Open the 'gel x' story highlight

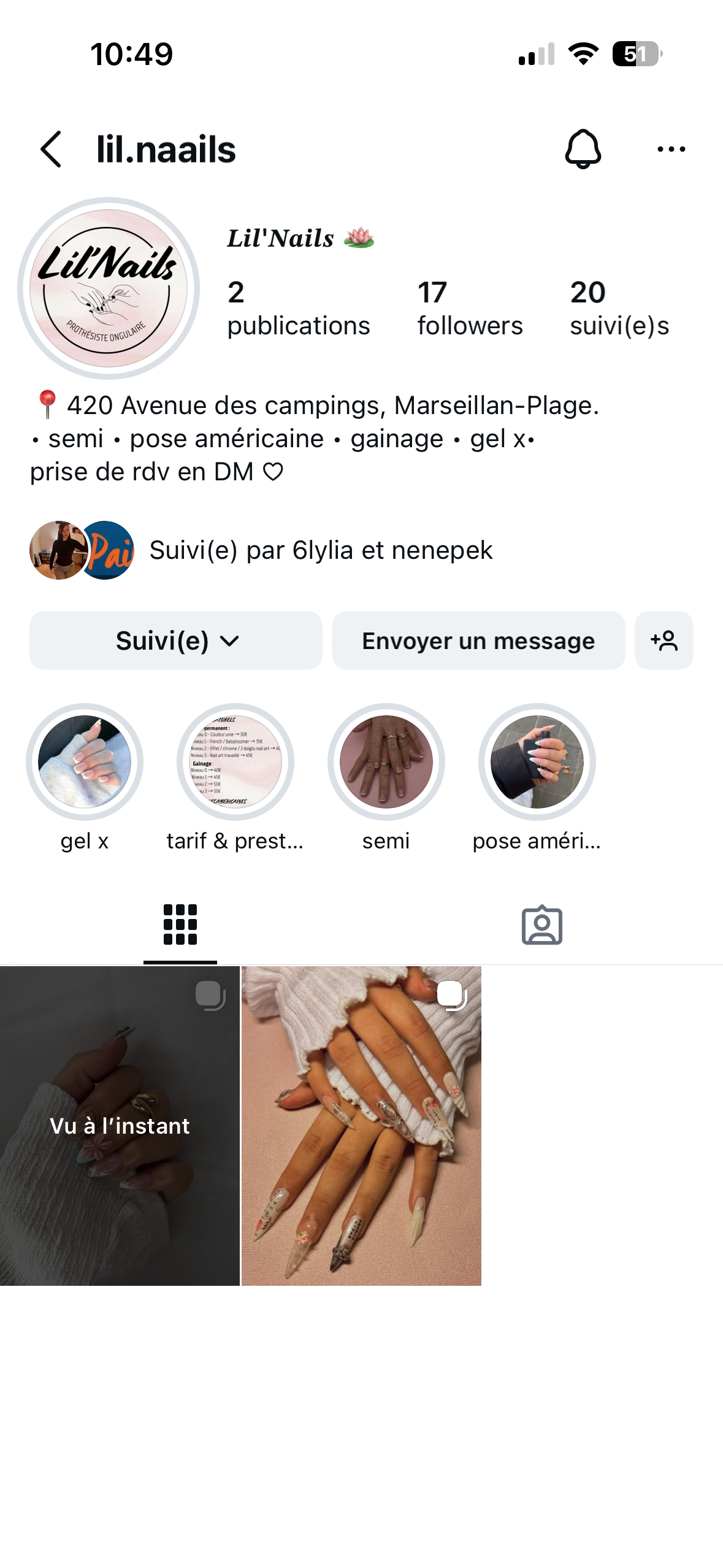point(85,762)
